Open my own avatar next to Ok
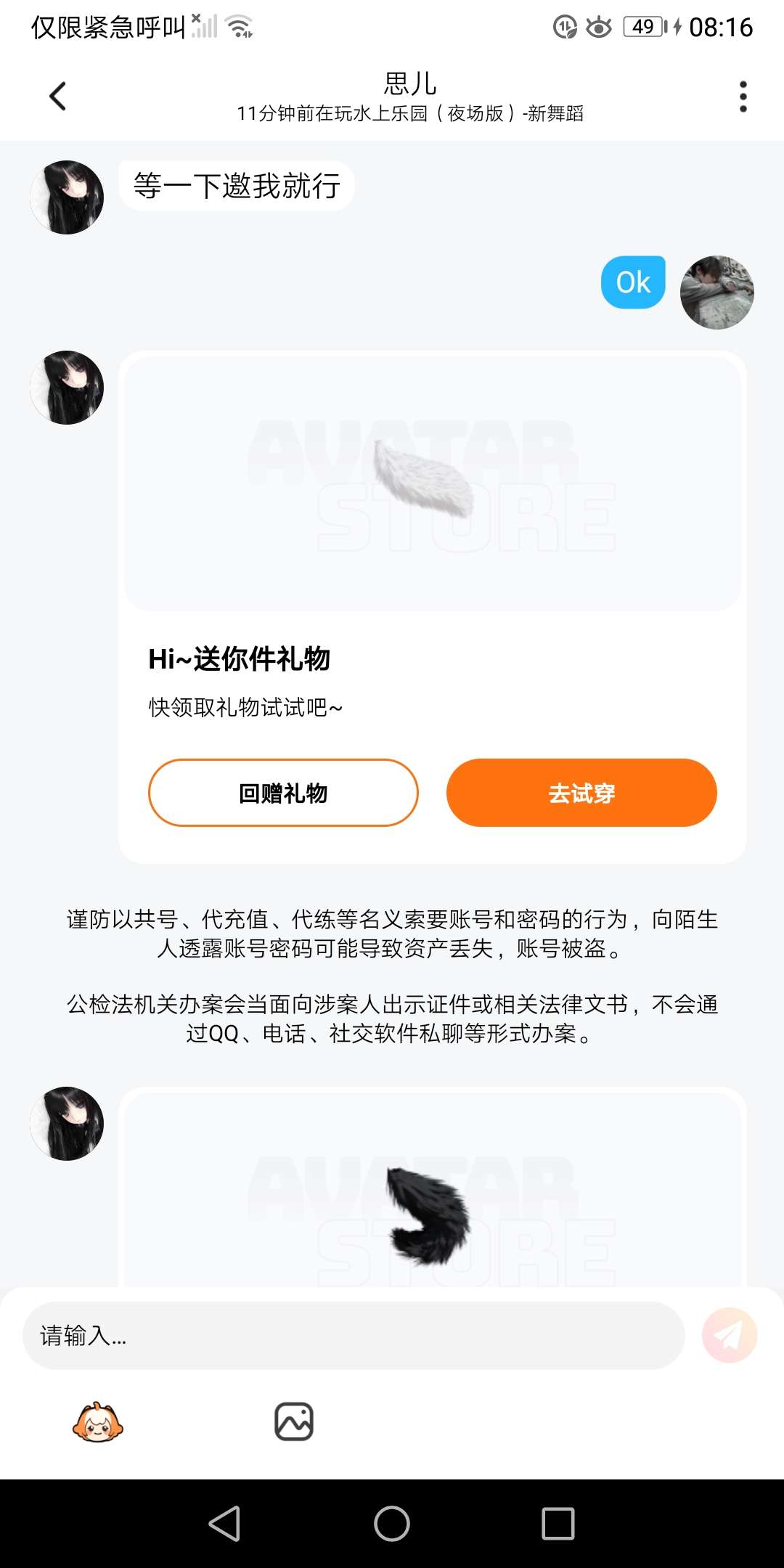784x1568 pixels. (x=716, y=292)
